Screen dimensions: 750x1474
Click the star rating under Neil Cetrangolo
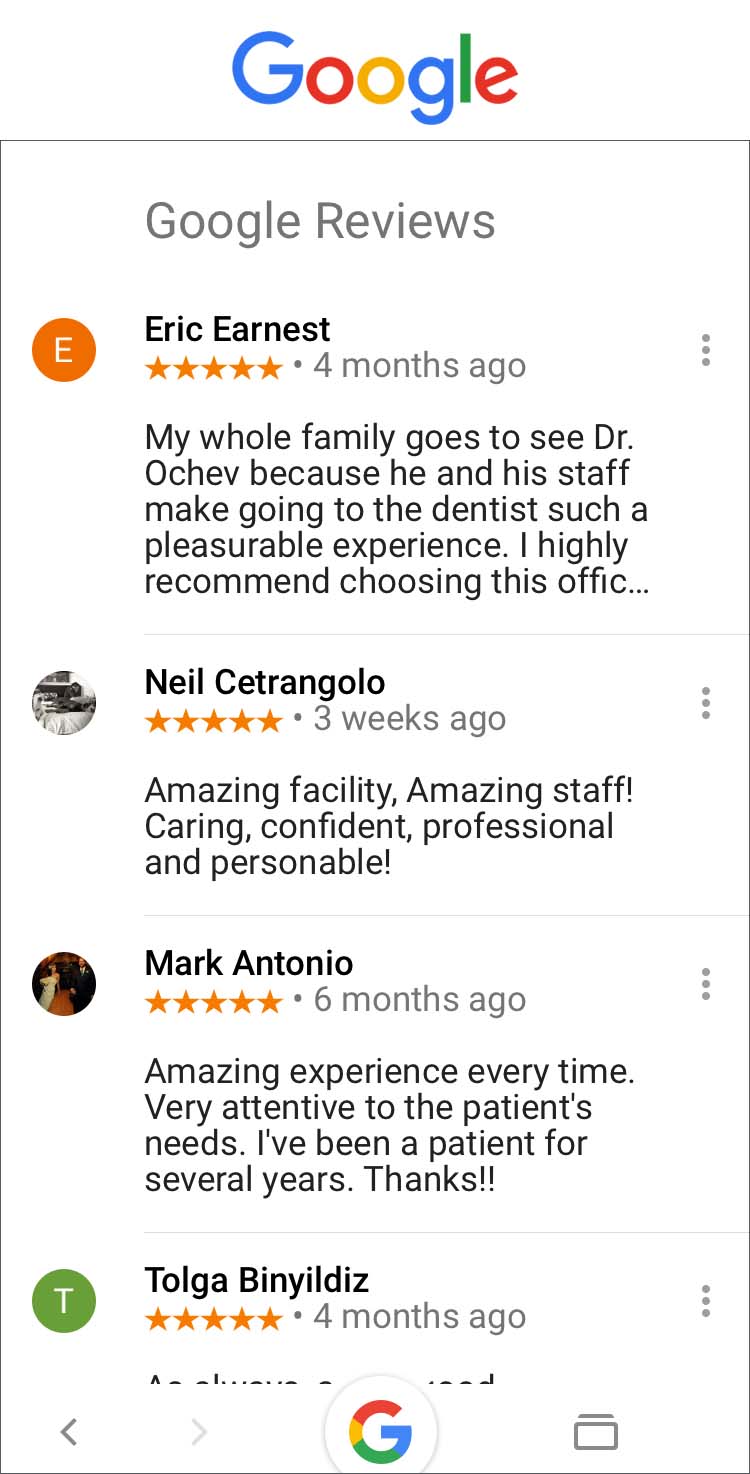click(212, 719)
